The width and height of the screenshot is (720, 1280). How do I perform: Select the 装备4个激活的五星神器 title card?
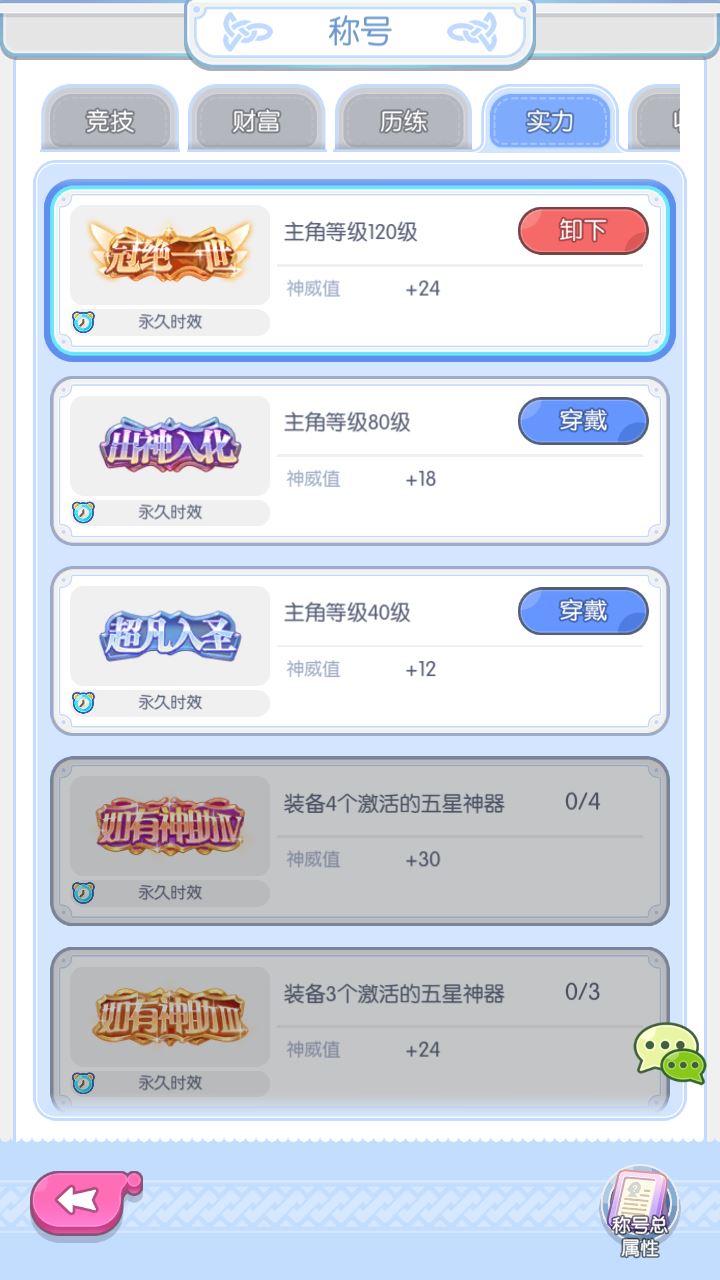[360, 840]
